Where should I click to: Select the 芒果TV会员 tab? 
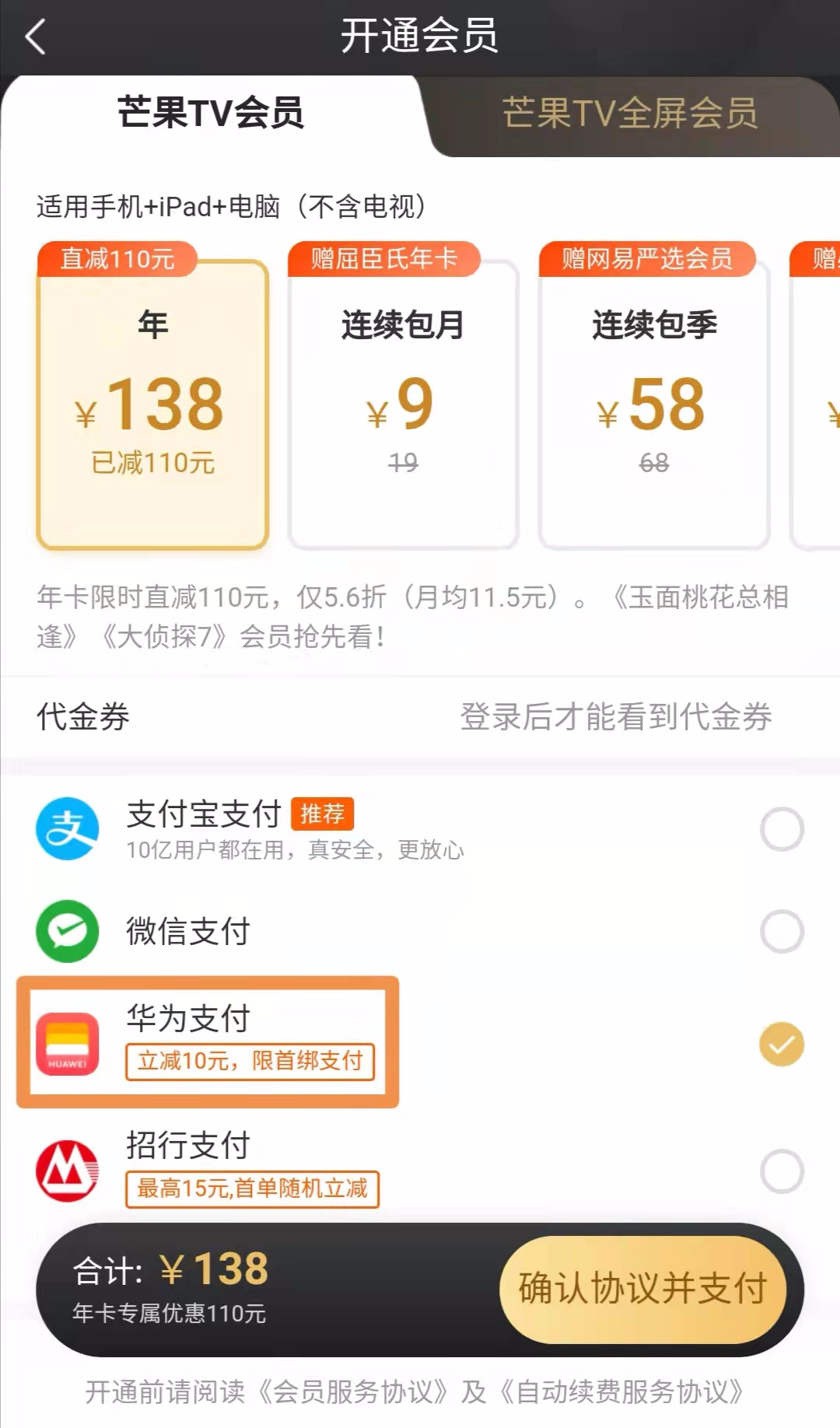click(x=210, y=113)
